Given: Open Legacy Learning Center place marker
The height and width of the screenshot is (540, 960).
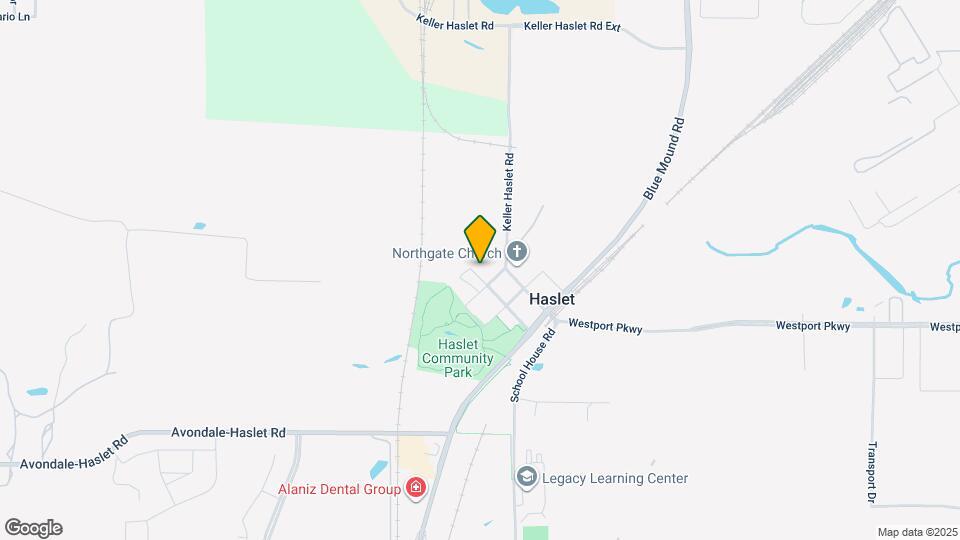Looking at the screenshot, I should [527, 478].
